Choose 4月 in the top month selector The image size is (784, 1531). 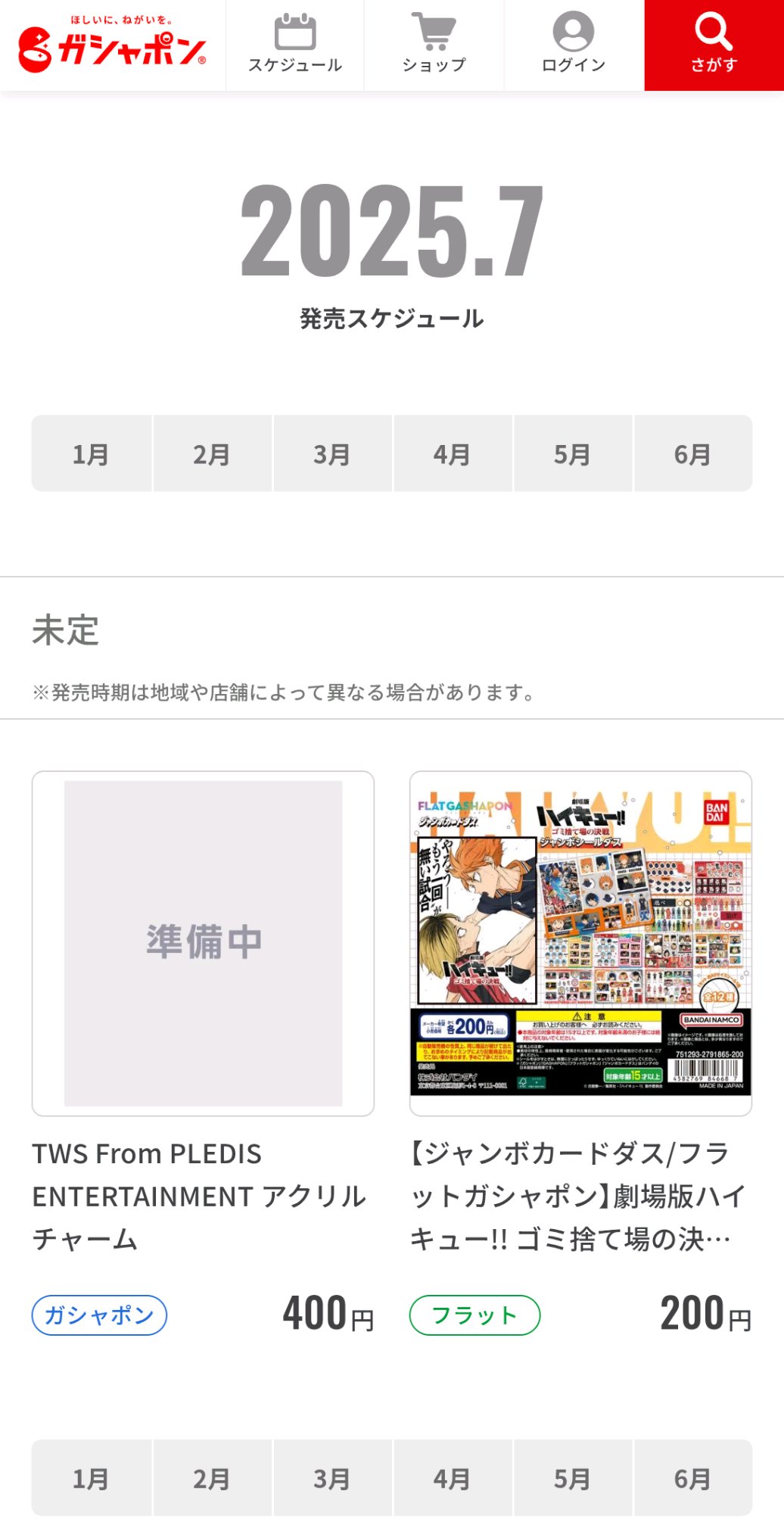(453, 453)
